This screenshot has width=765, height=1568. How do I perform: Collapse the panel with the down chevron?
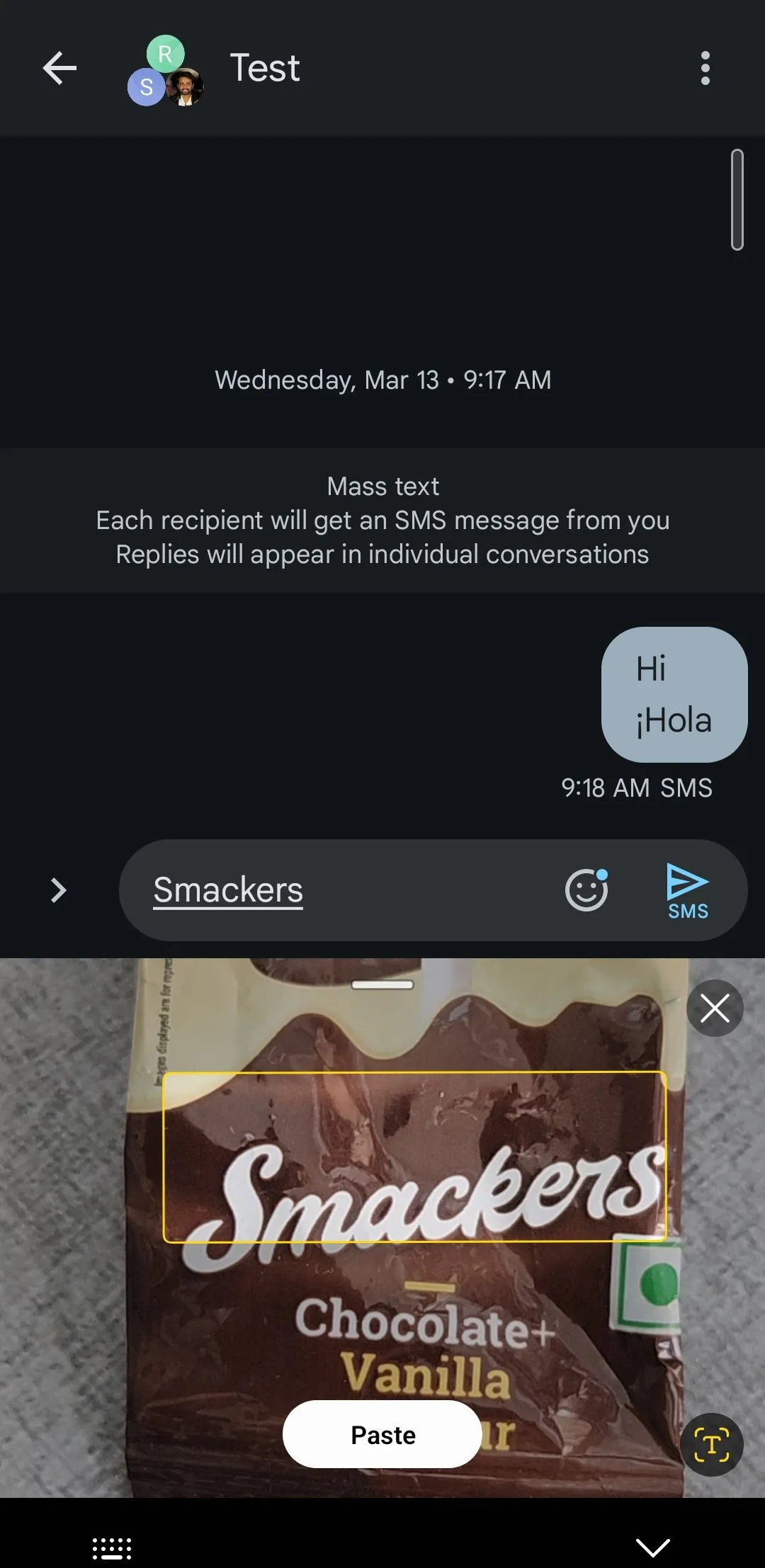click(652, 1547)
